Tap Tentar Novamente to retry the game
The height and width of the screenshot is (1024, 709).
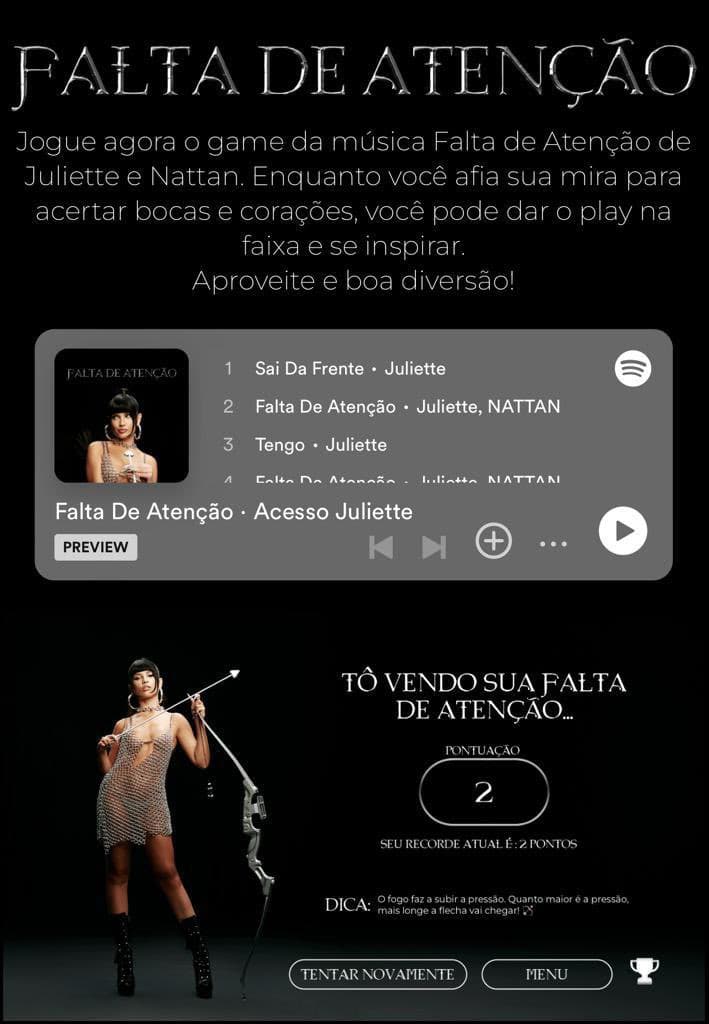point(377,974)
